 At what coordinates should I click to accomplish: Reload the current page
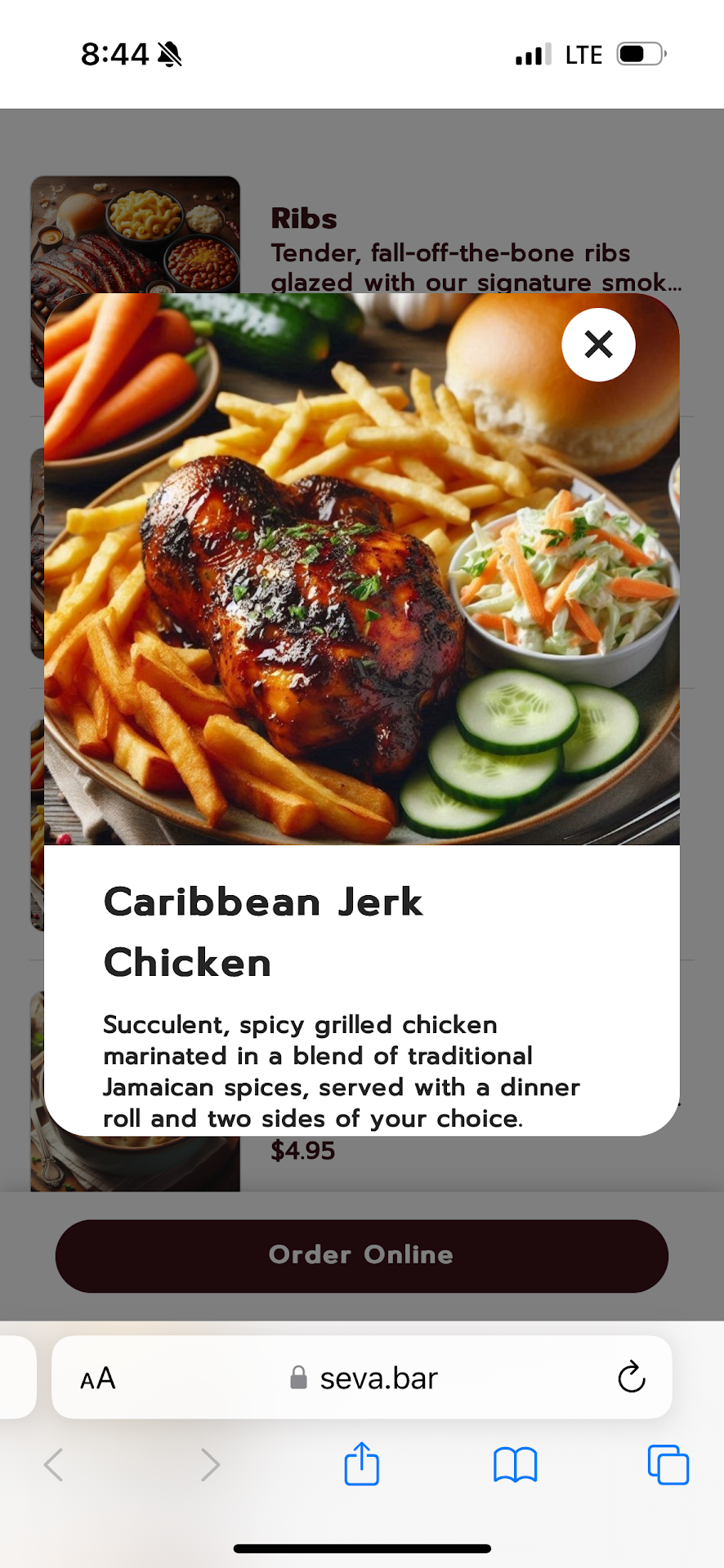pos(631,1378)
